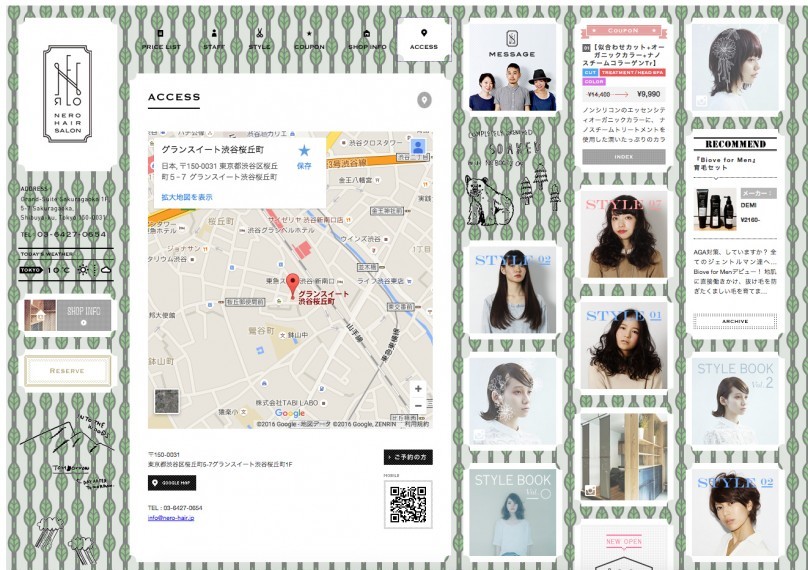Open the Google Map button
The width and height of the screenshot is (808, 570).
click(172, 483)
